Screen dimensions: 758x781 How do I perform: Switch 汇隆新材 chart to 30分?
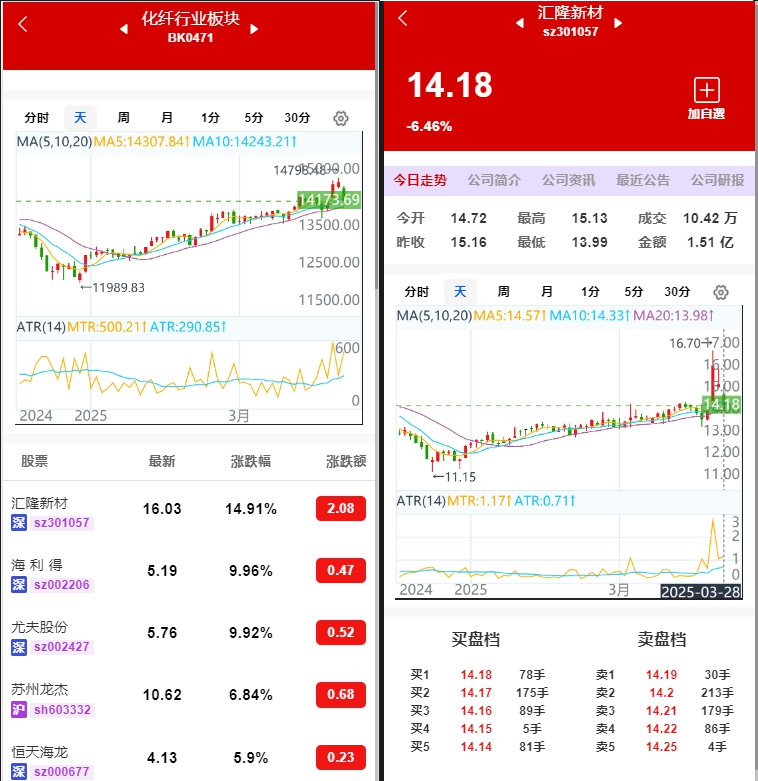677,292
